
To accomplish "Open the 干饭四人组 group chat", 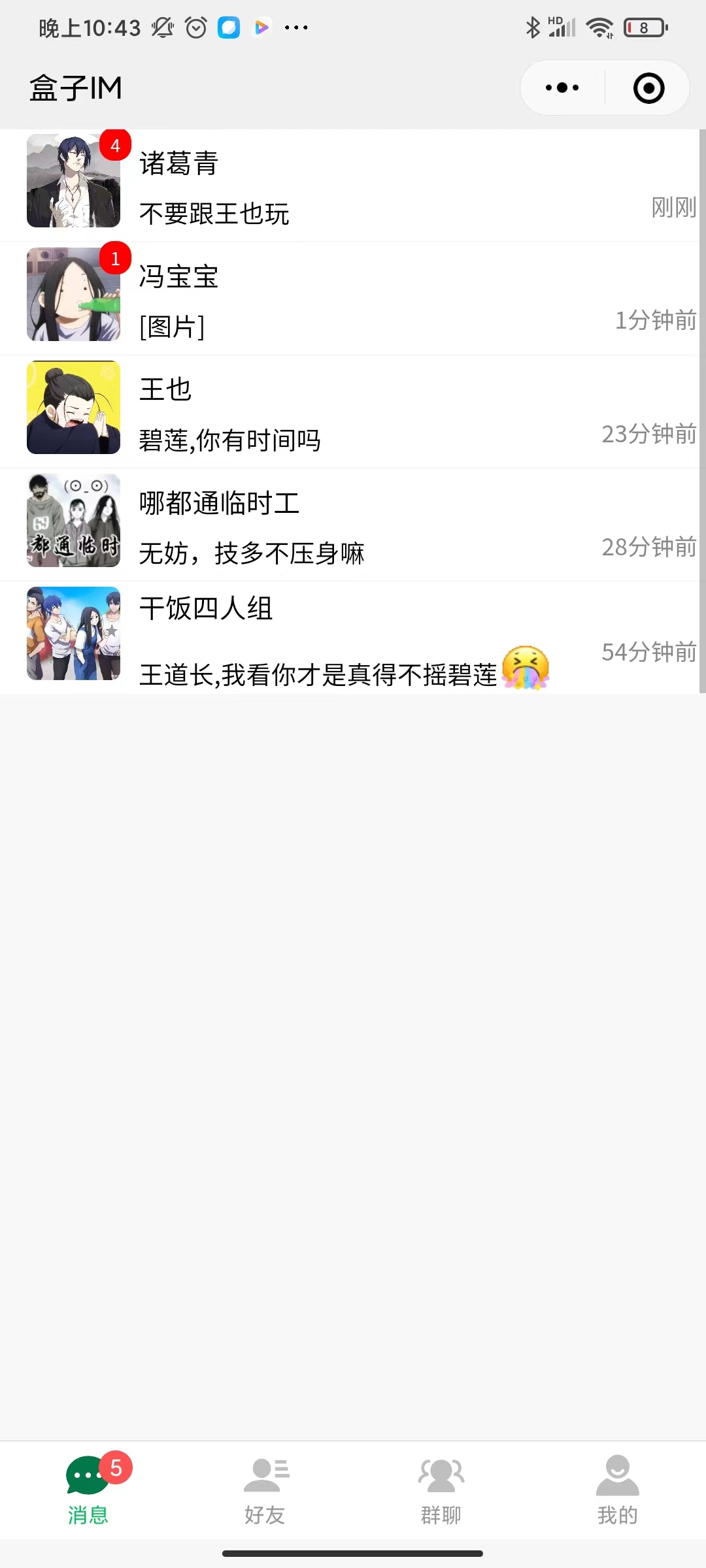I will [353, 638].
